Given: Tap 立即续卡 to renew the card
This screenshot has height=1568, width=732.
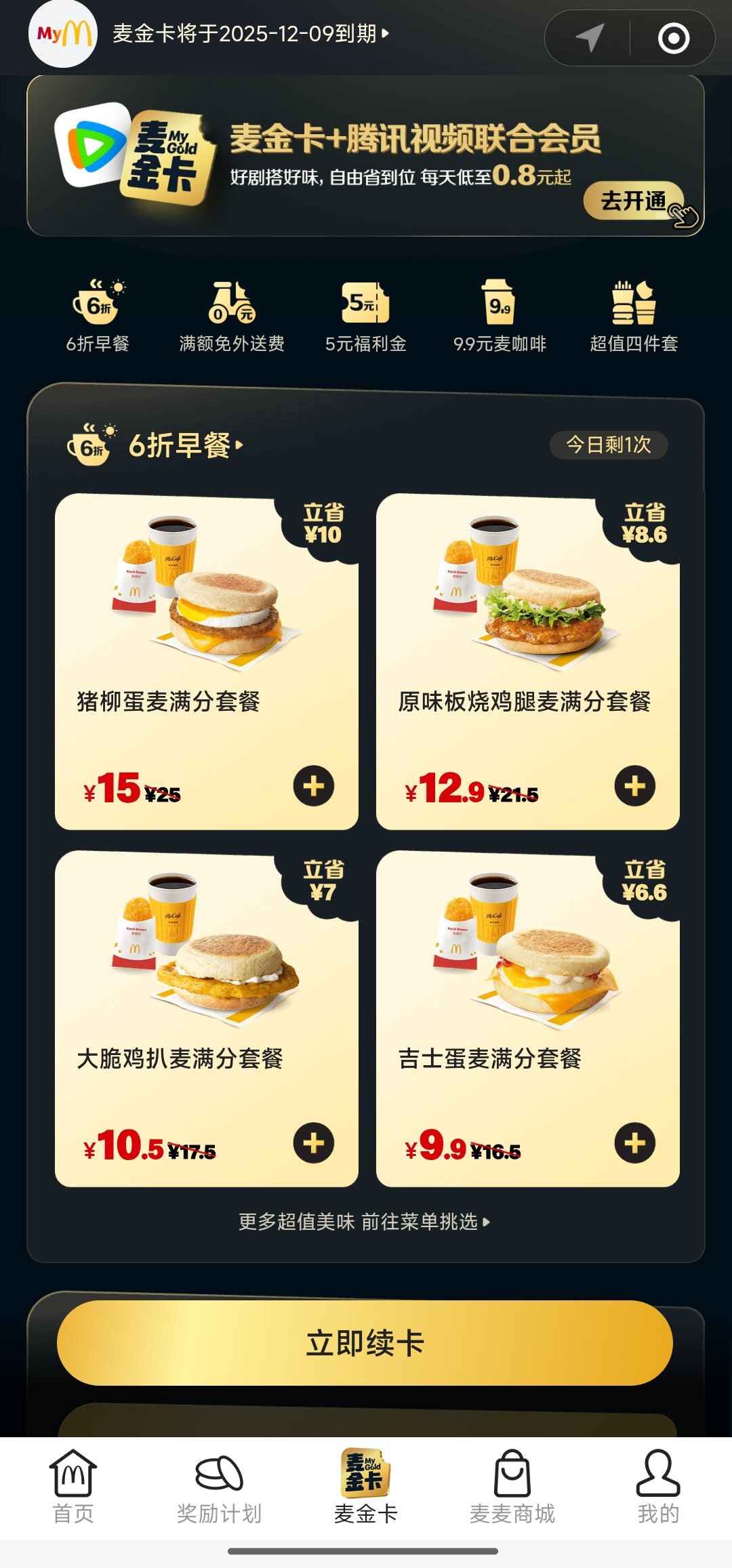Looking at the screenshot, I should pyautogui.click(x=365, y=1342).
